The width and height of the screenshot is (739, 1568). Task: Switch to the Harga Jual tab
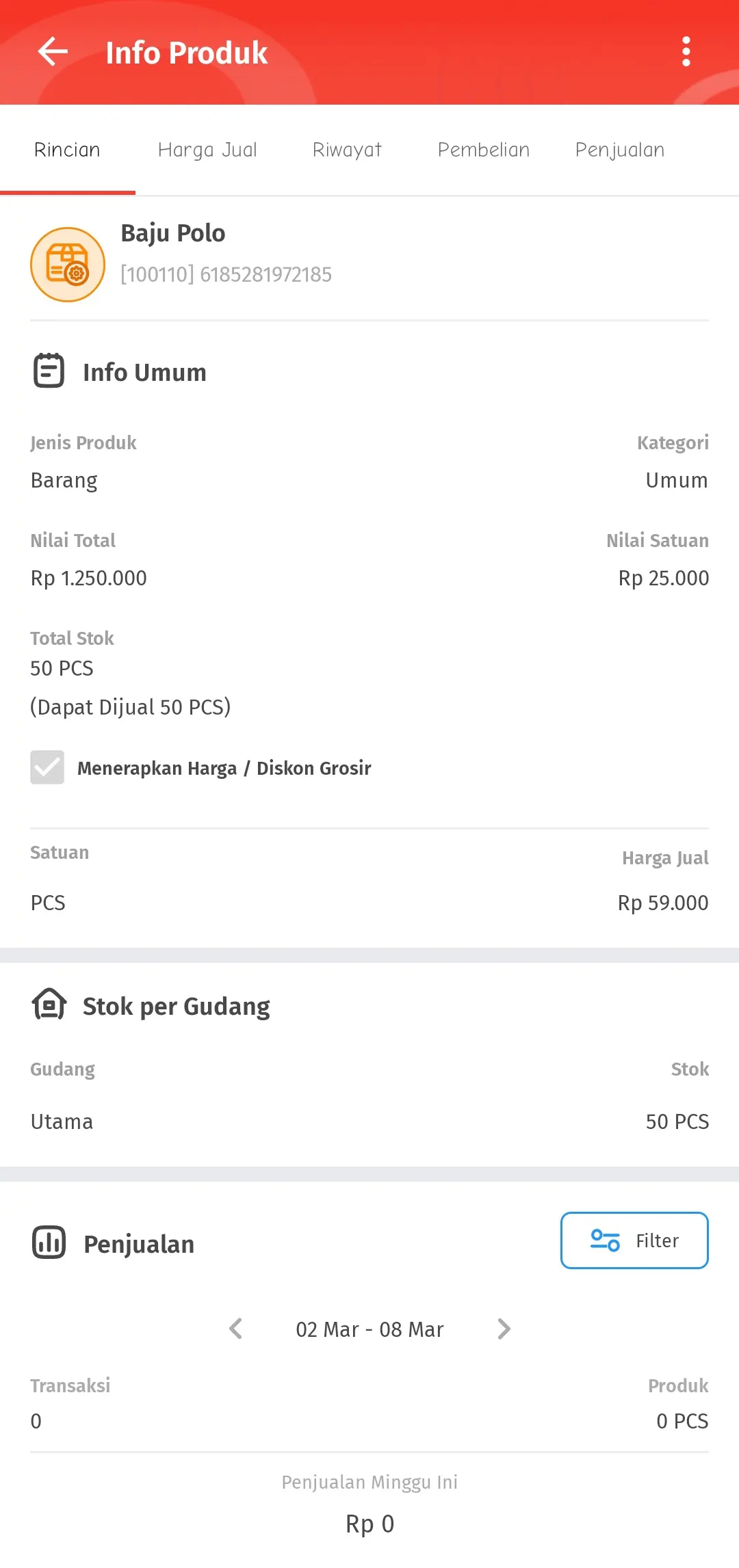pos(207,150)
